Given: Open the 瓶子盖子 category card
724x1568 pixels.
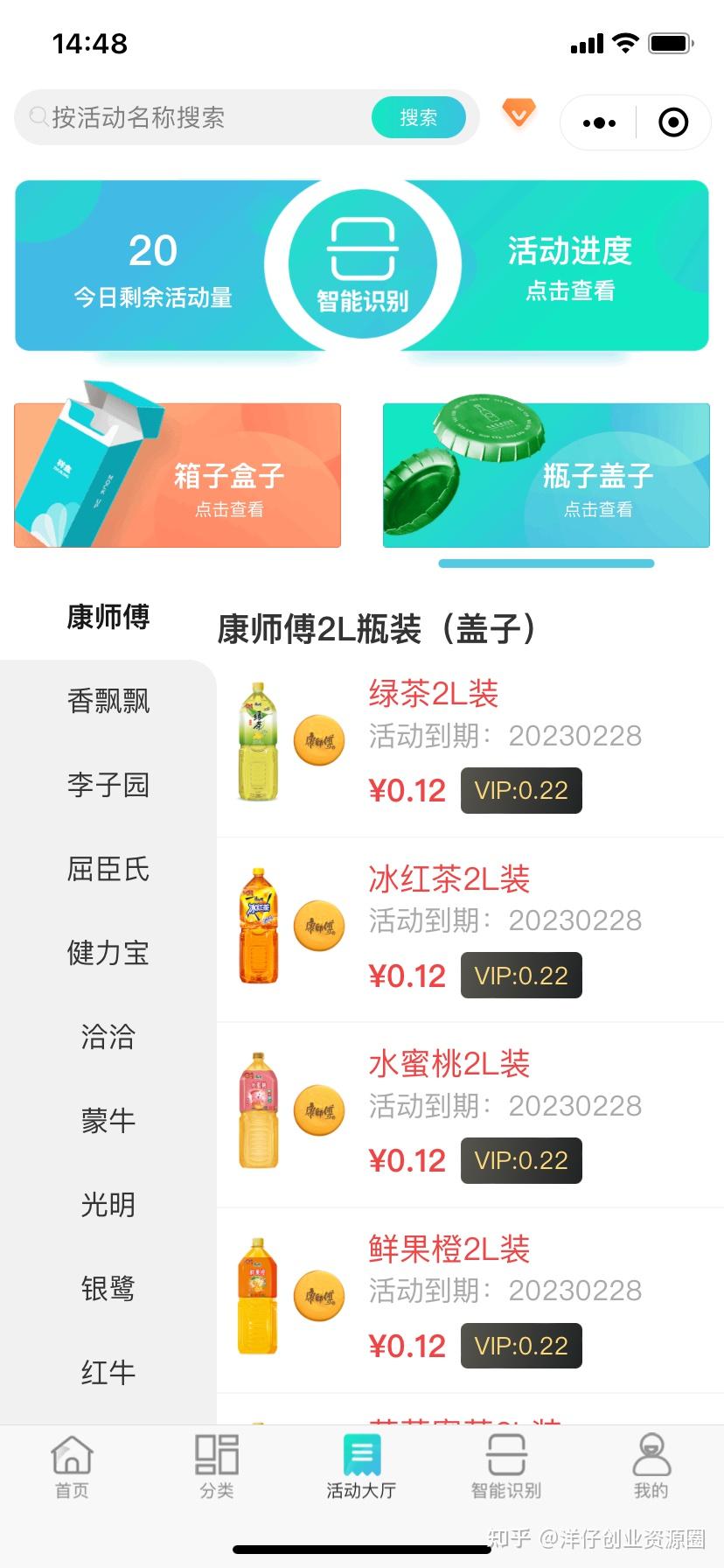Looking at the screenshot, I should click(x=546, y=475).
